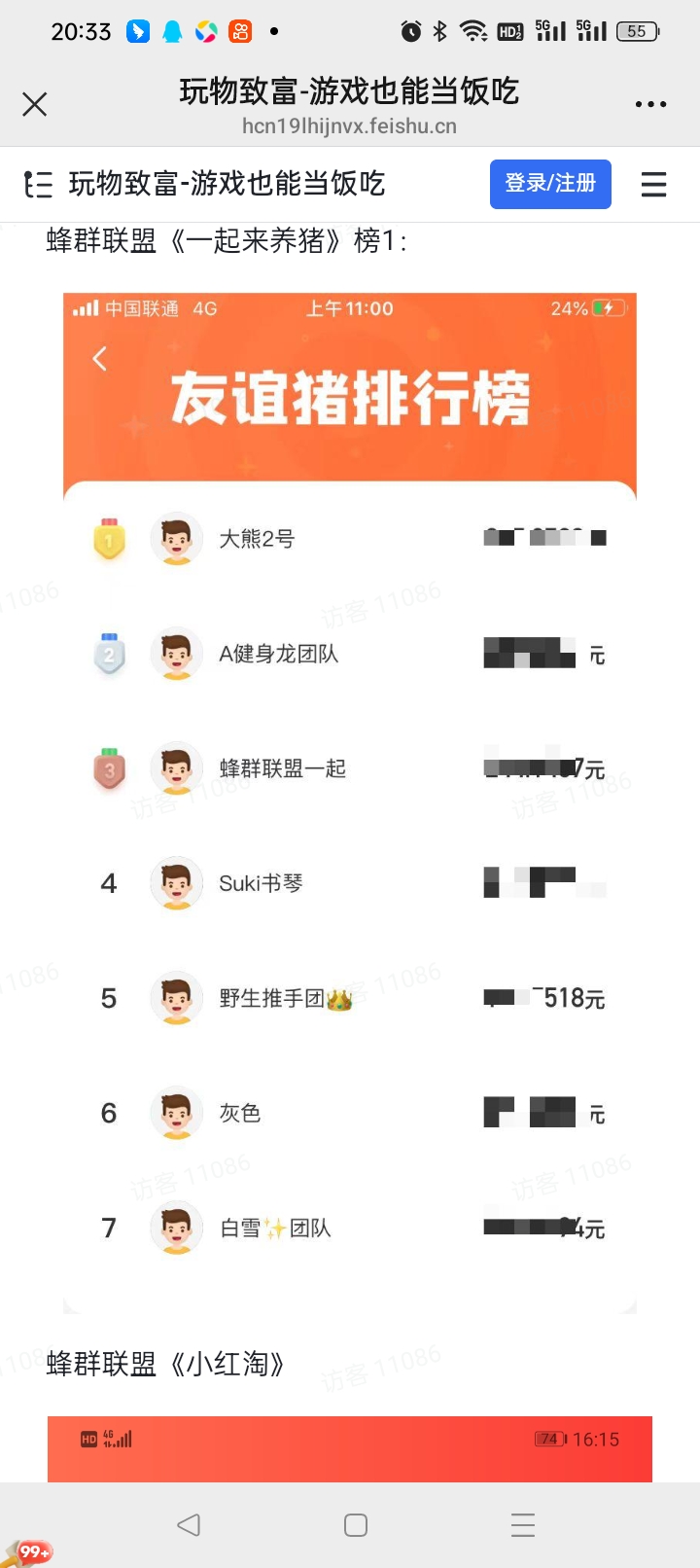This screenshot has height=1568, width=700.
Task: Open the hamburger menu
Action: [653, 184]
